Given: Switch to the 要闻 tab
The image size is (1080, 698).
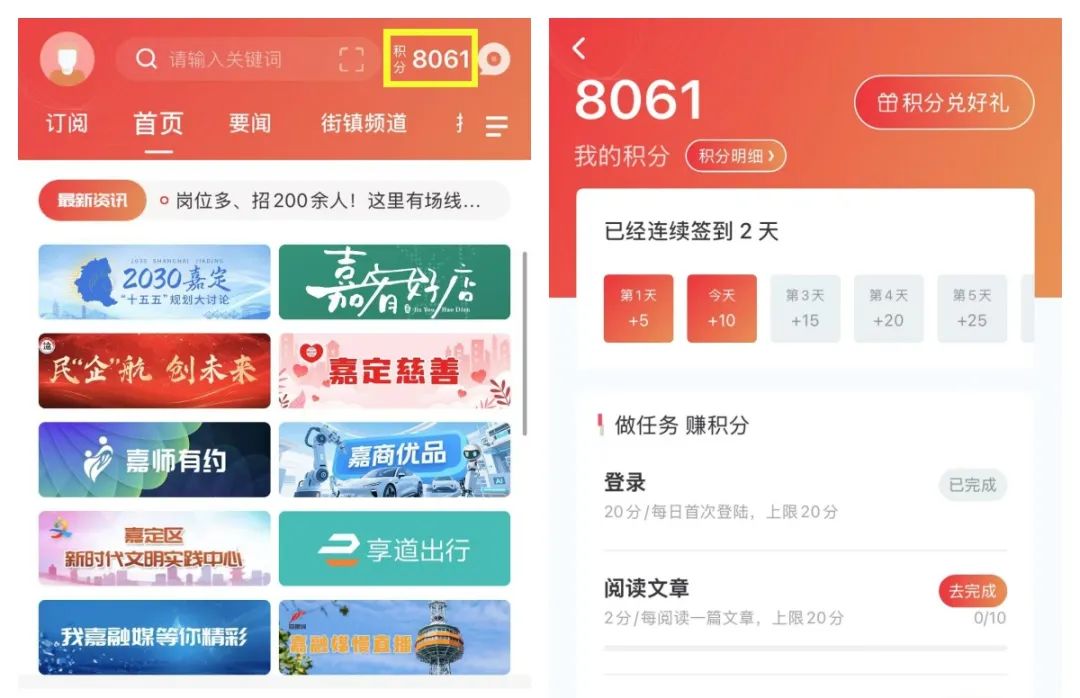Looking at the screenshot, I should (x=249, y=124).
